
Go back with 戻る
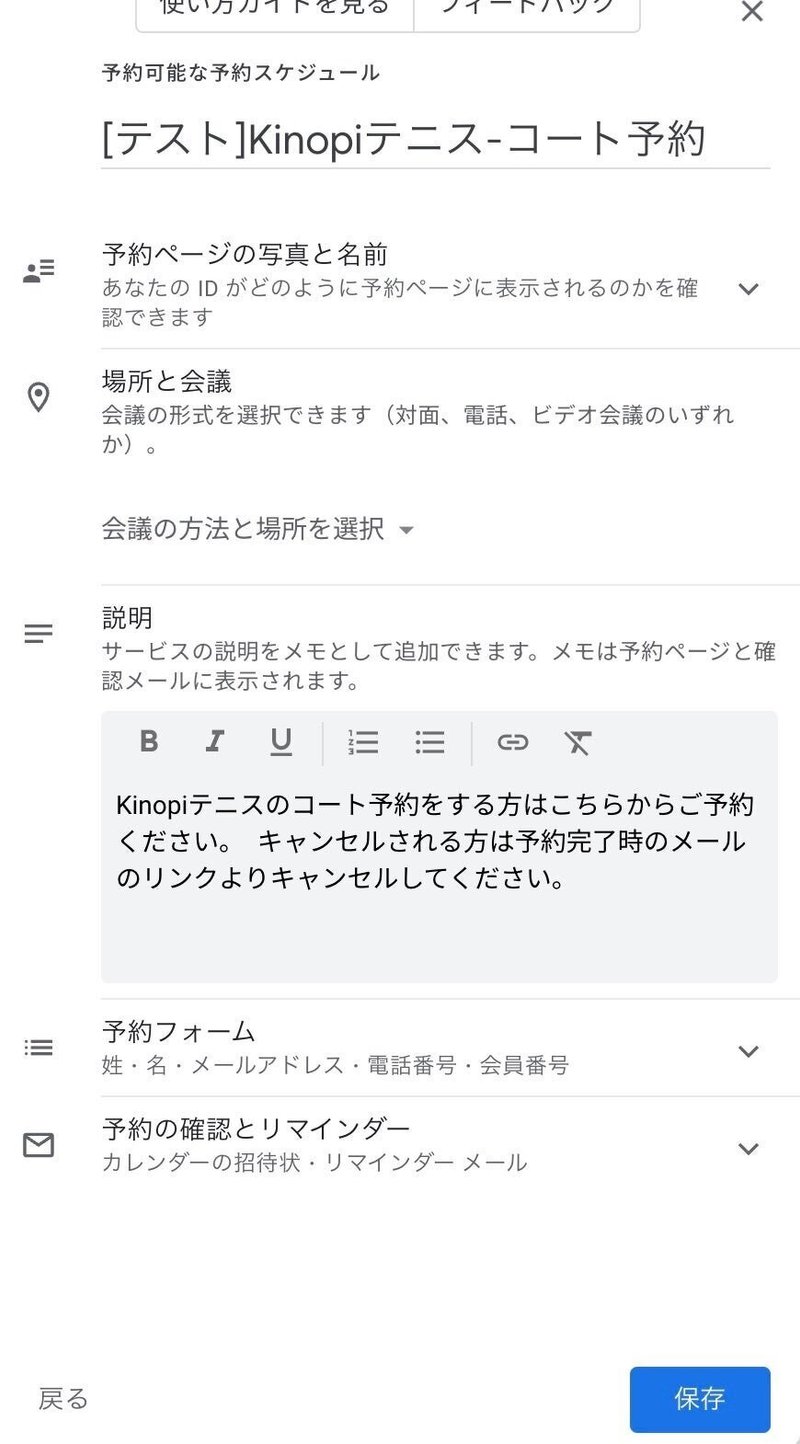[63, 1399]
